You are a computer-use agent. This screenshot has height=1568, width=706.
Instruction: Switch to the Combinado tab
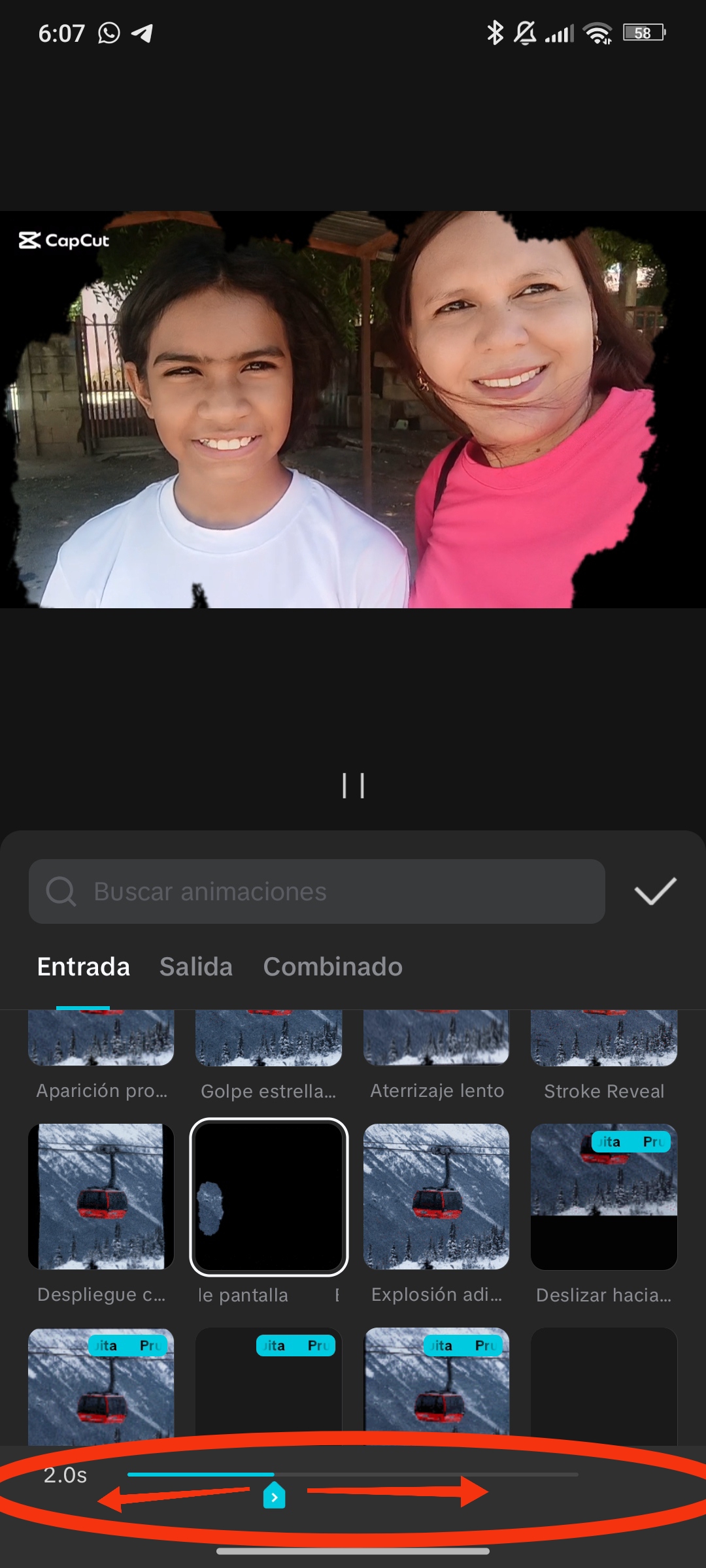332,967
